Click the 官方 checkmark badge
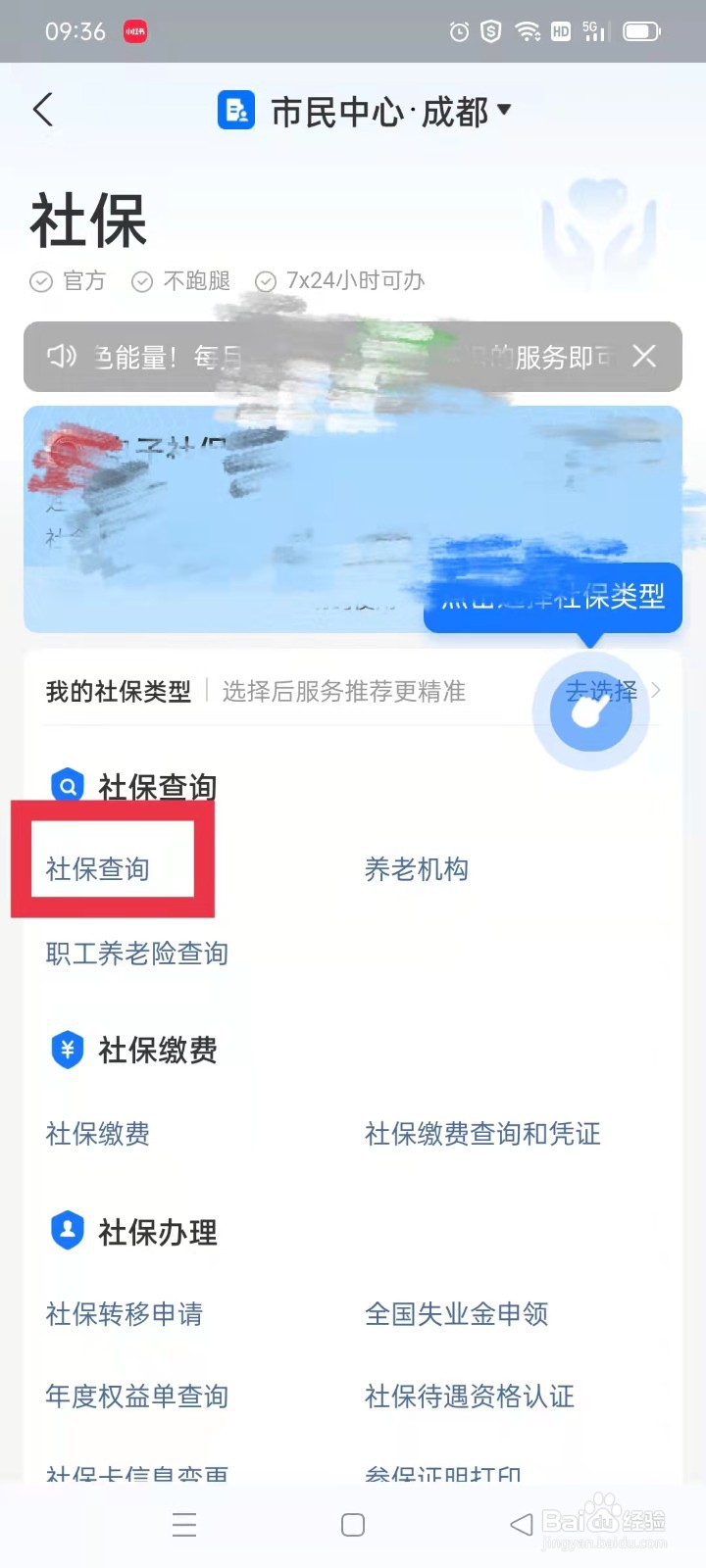This screenshot has height=1568, width=706. (x=40, y=281)
